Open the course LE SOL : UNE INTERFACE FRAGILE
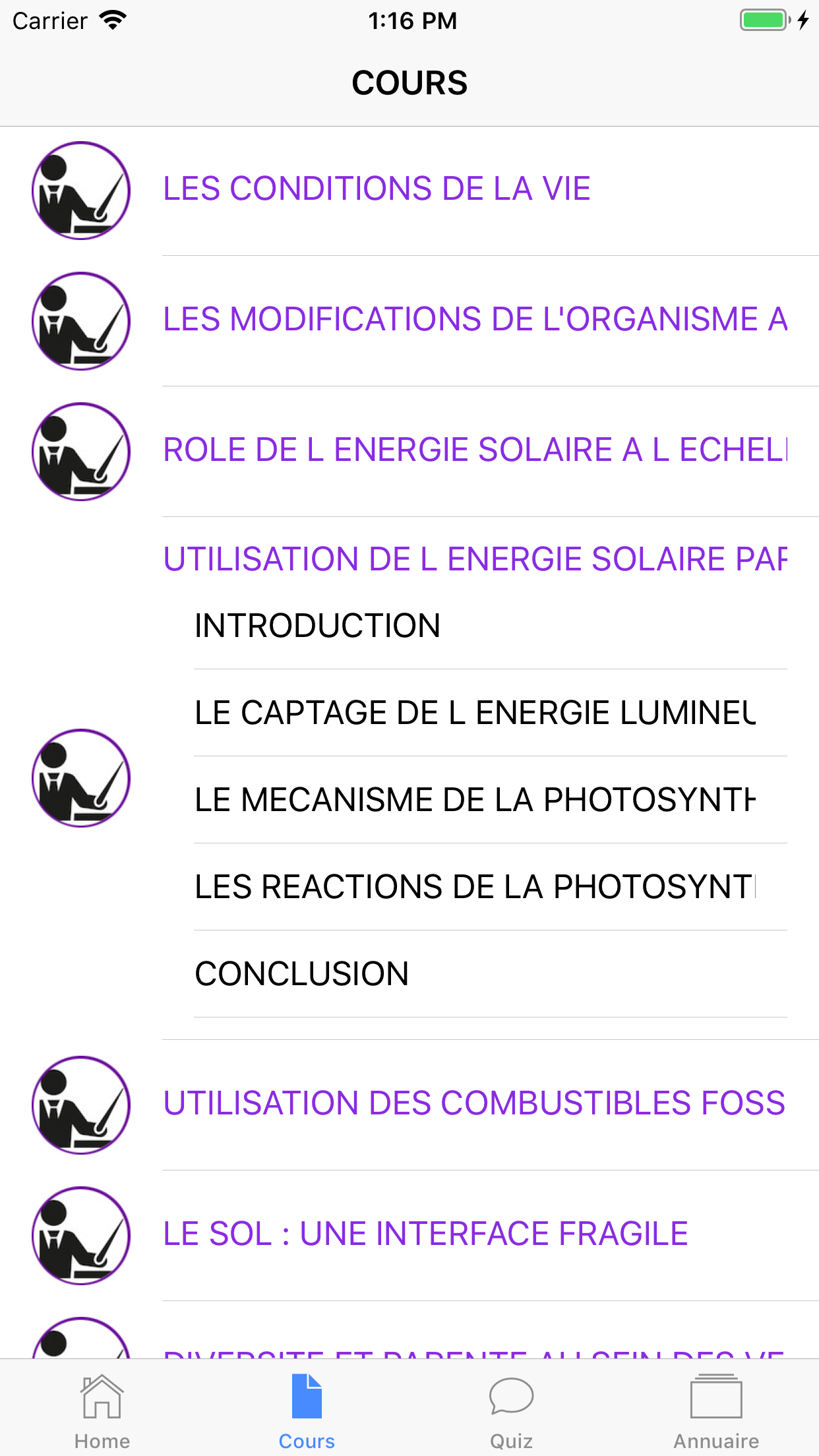The height and width of the screenshot is (1456, 819). click(425, 1232)
